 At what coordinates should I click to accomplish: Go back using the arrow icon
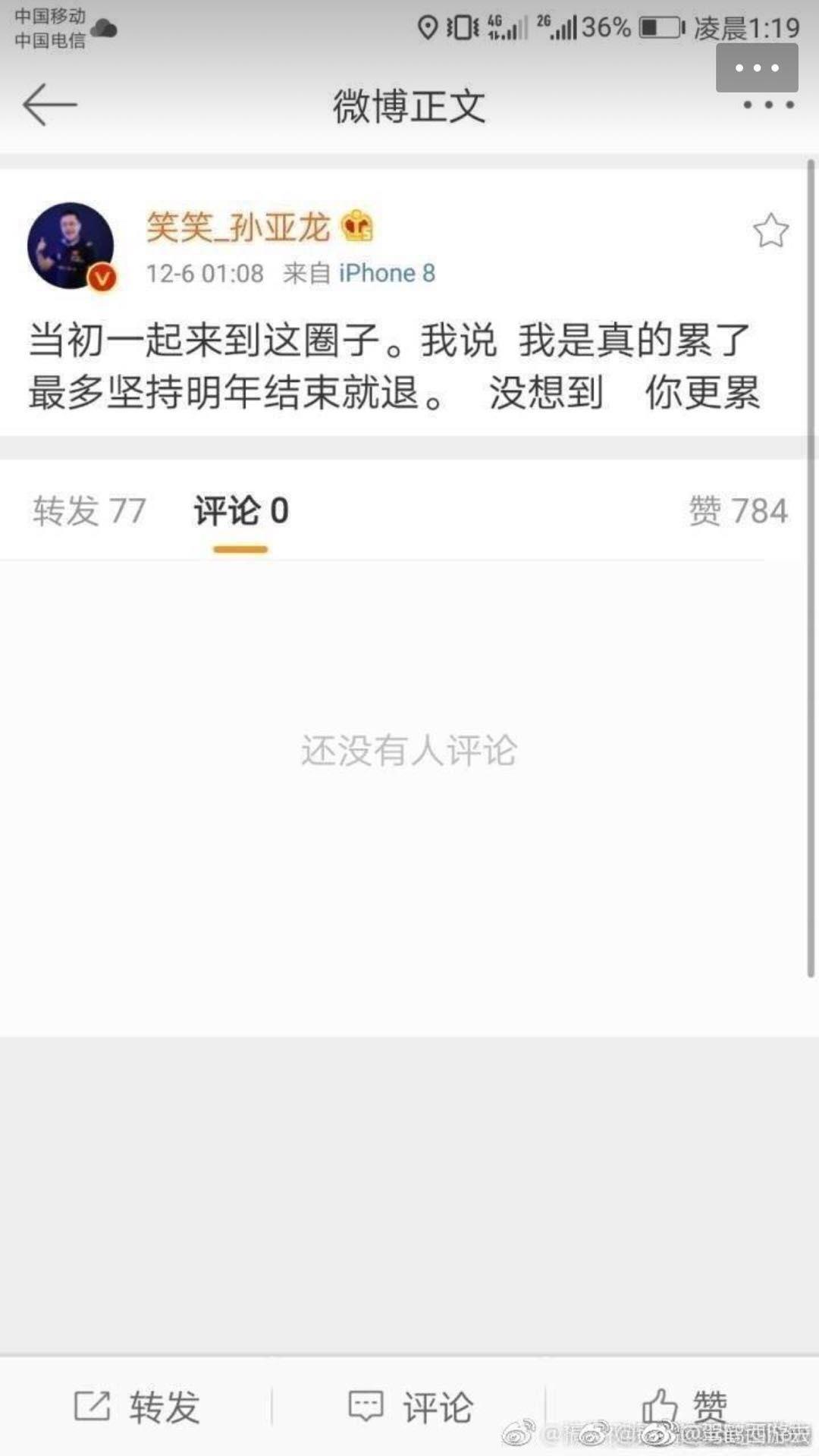pos(50,105)
